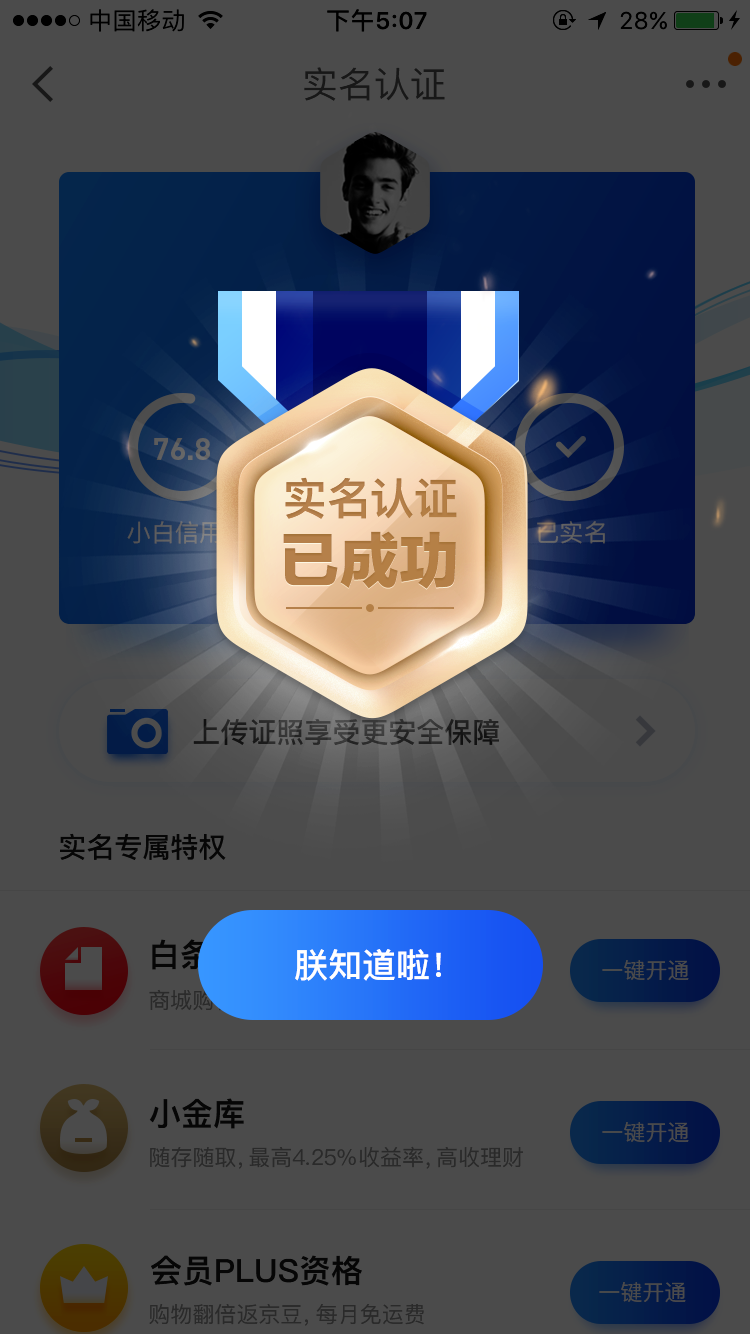Open 上传证照享受更安全保障 row
The image size is (750, 1334).
point(377,733)
